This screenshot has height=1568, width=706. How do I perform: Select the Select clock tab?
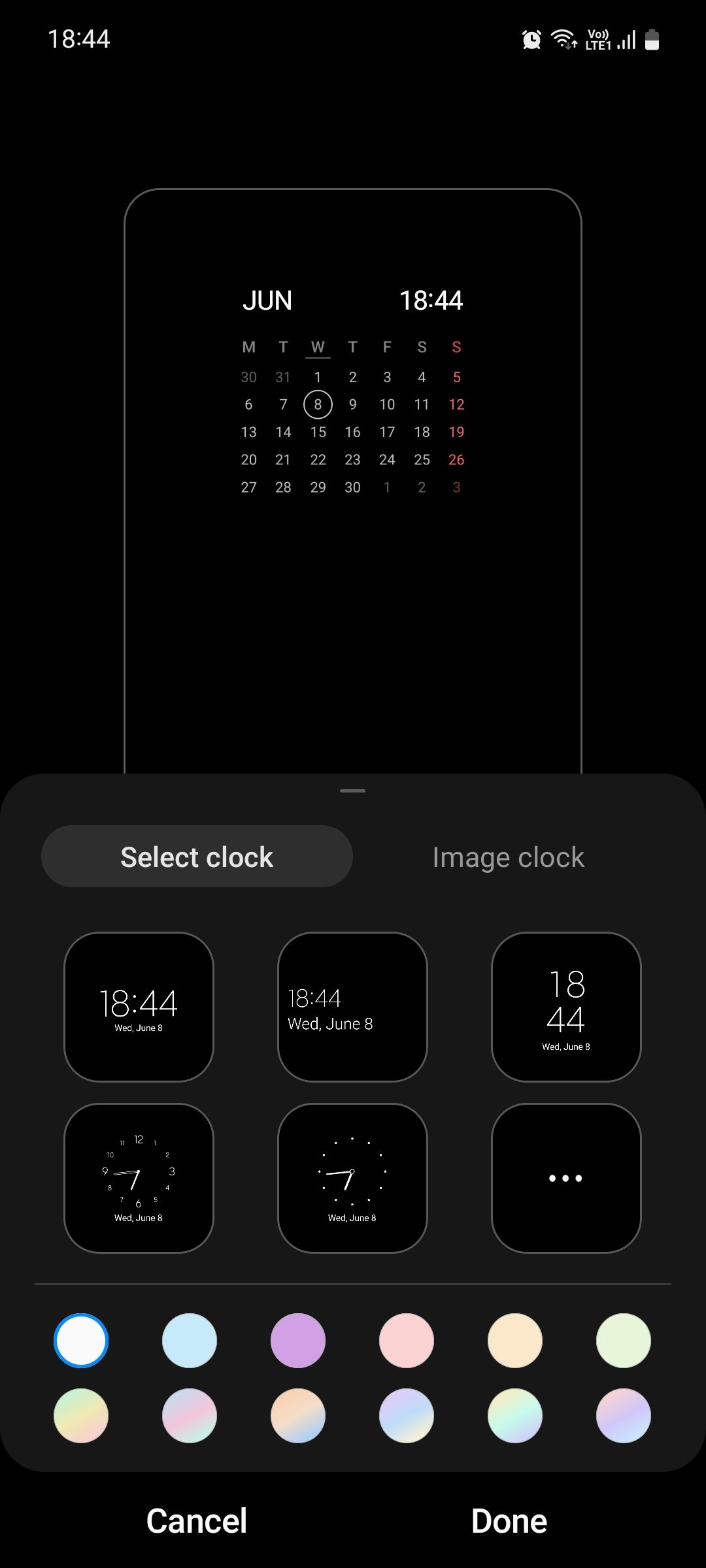[196, 856]
